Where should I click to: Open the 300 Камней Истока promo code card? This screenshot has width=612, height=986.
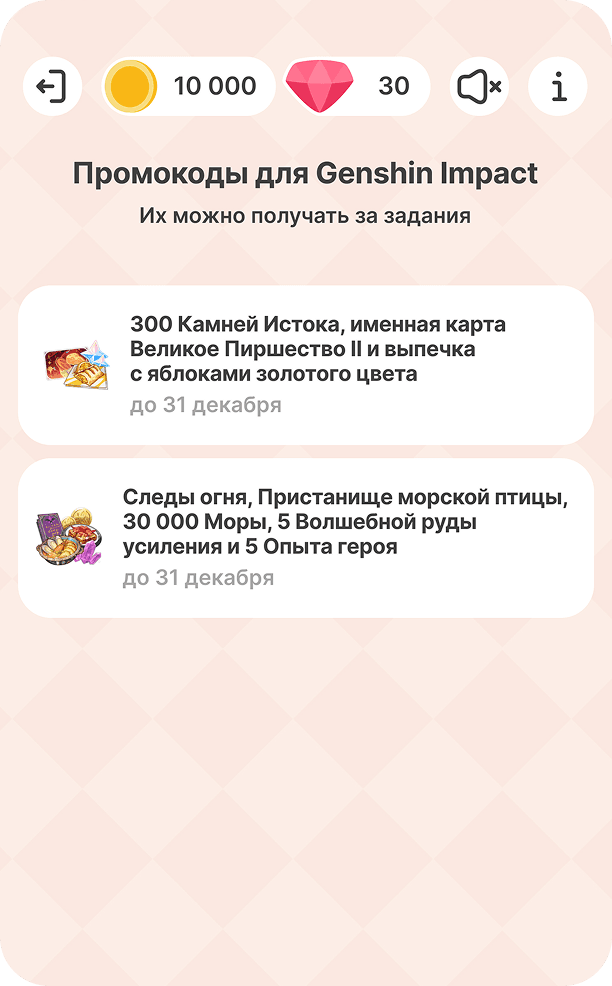pos(306,365)
